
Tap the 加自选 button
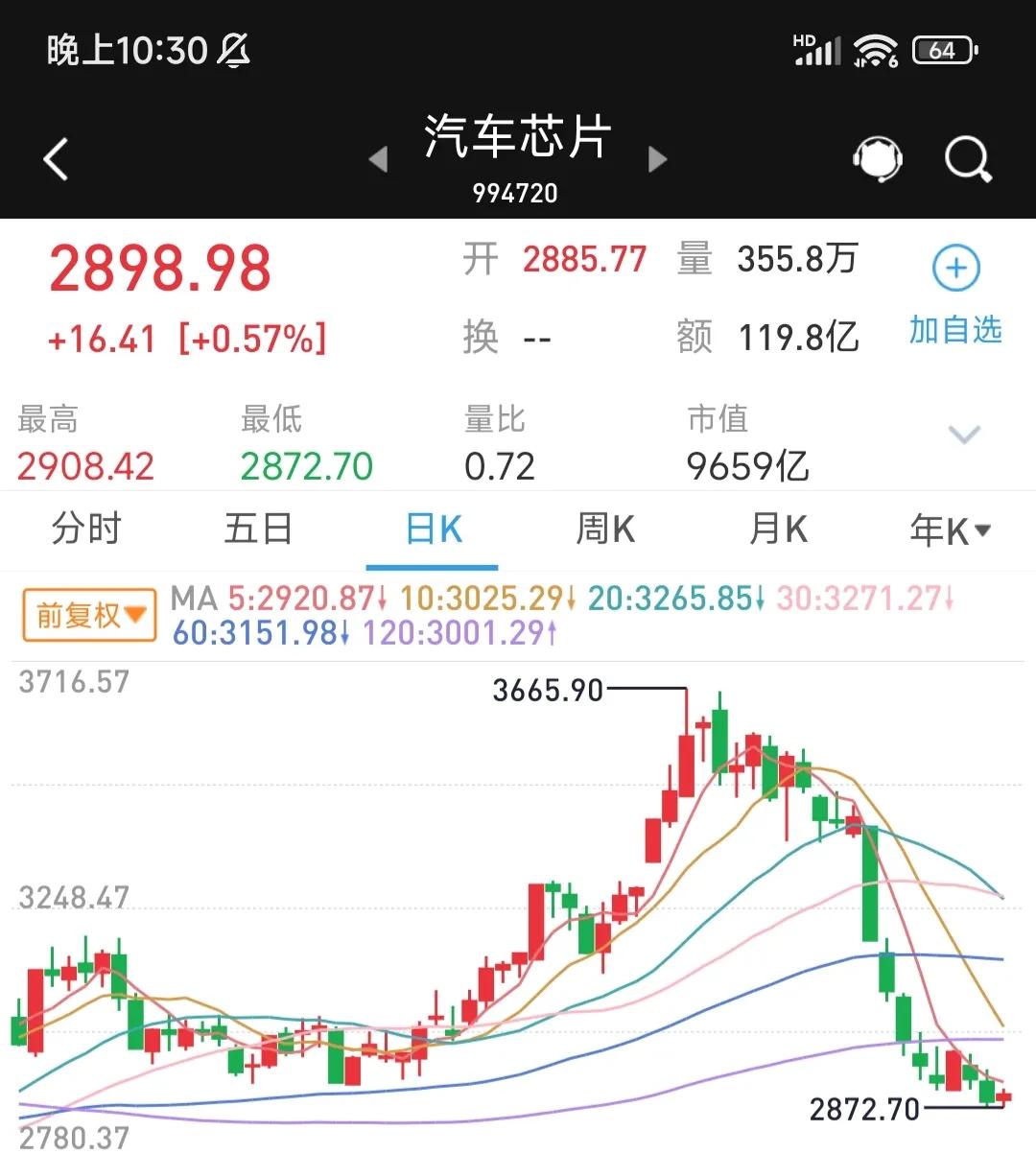tap(955, 330)
